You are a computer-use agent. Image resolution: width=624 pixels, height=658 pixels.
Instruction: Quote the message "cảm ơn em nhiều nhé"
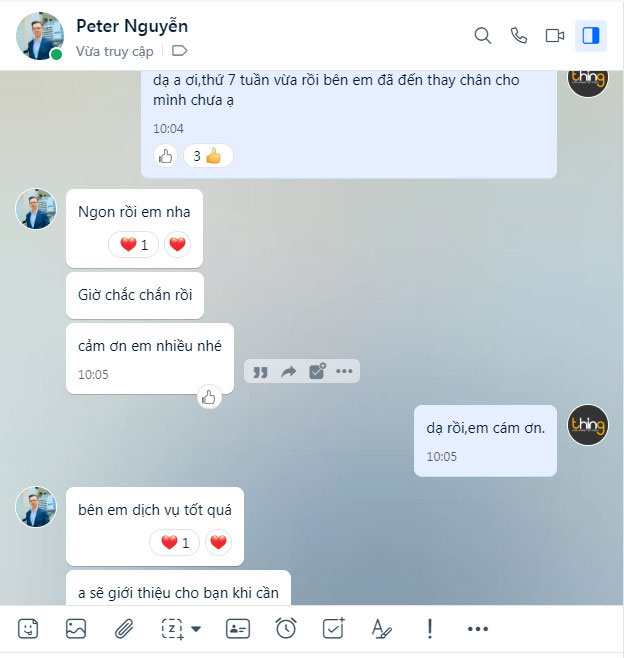tap(260, 372)
